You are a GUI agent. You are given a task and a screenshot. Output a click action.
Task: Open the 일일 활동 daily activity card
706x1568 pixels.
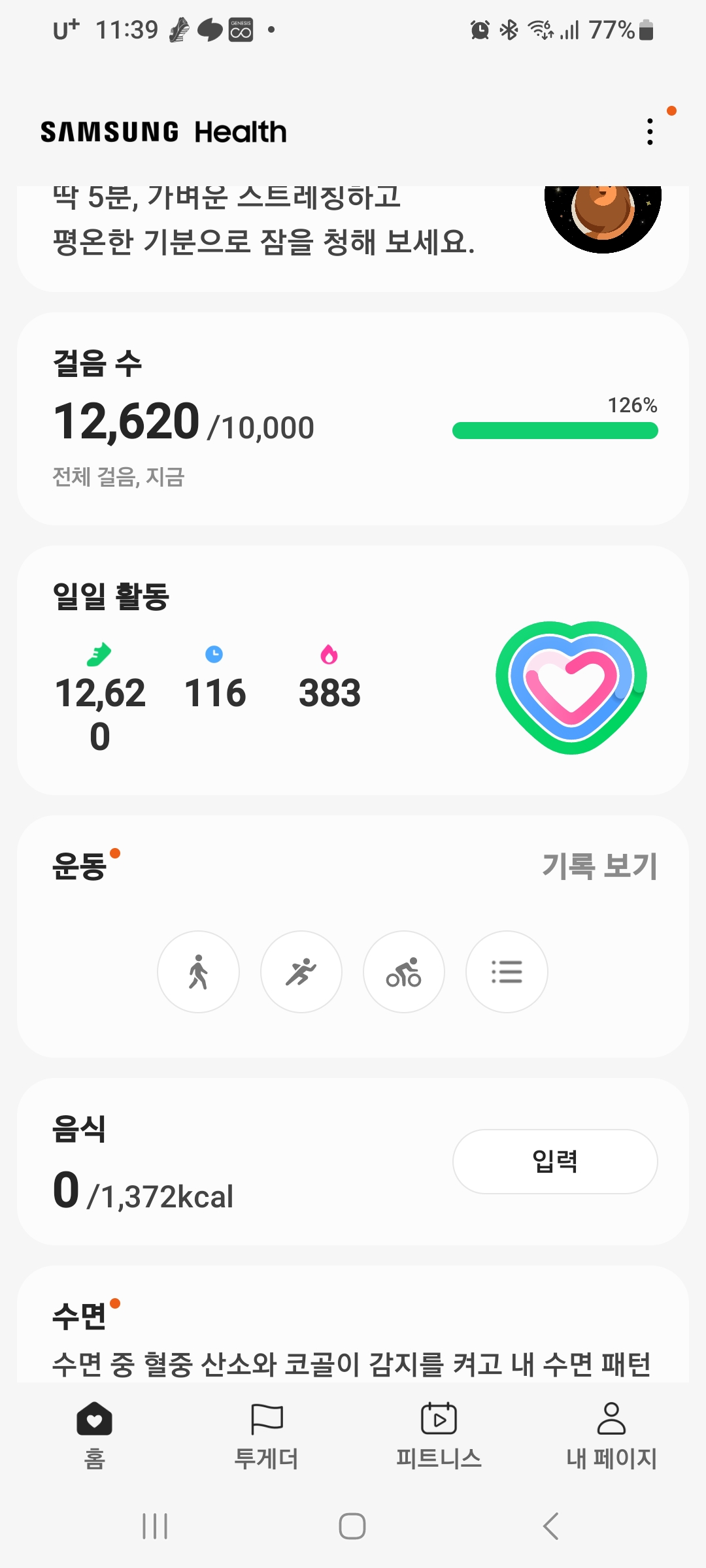point(353,670)
